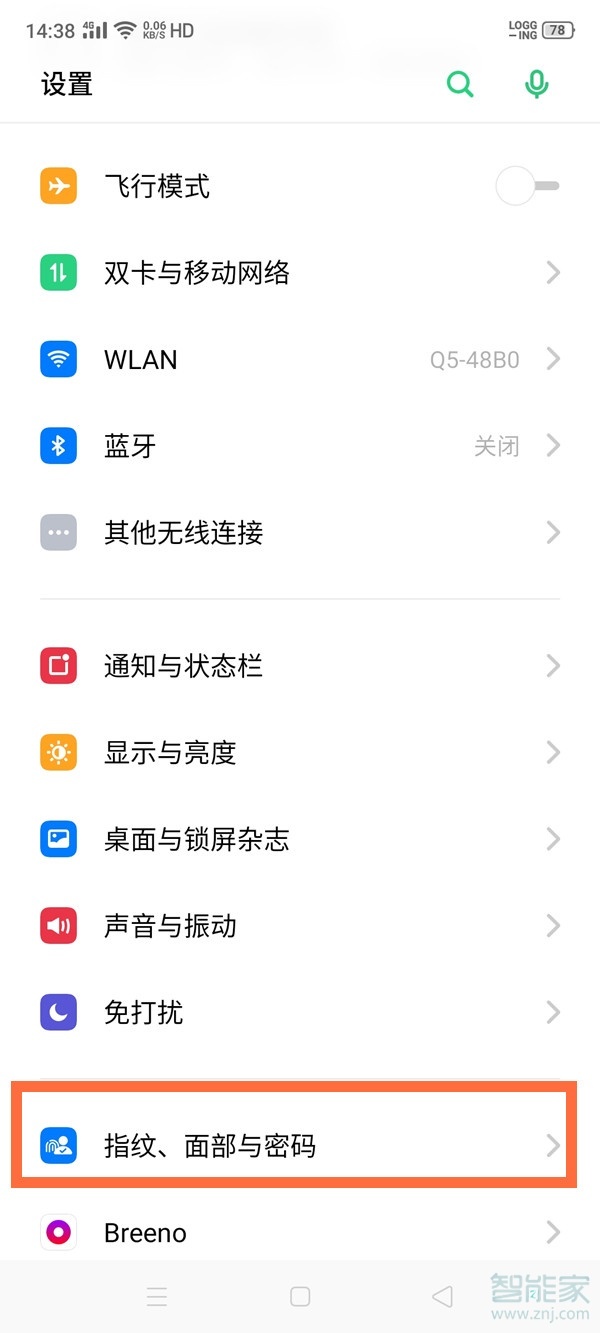Tap the search icon in settings
Screen dimensions: 600x1333
point(460,85)
